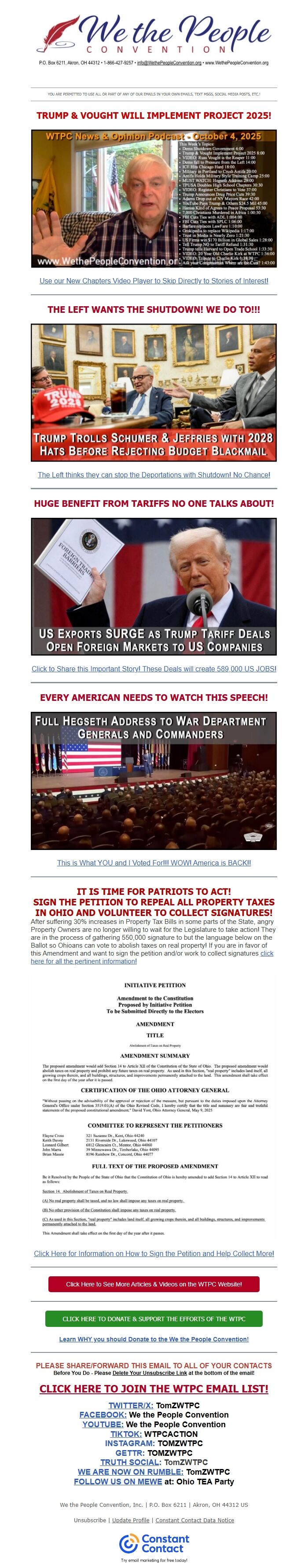Watch the full Hegseth address video

[154, 780]
